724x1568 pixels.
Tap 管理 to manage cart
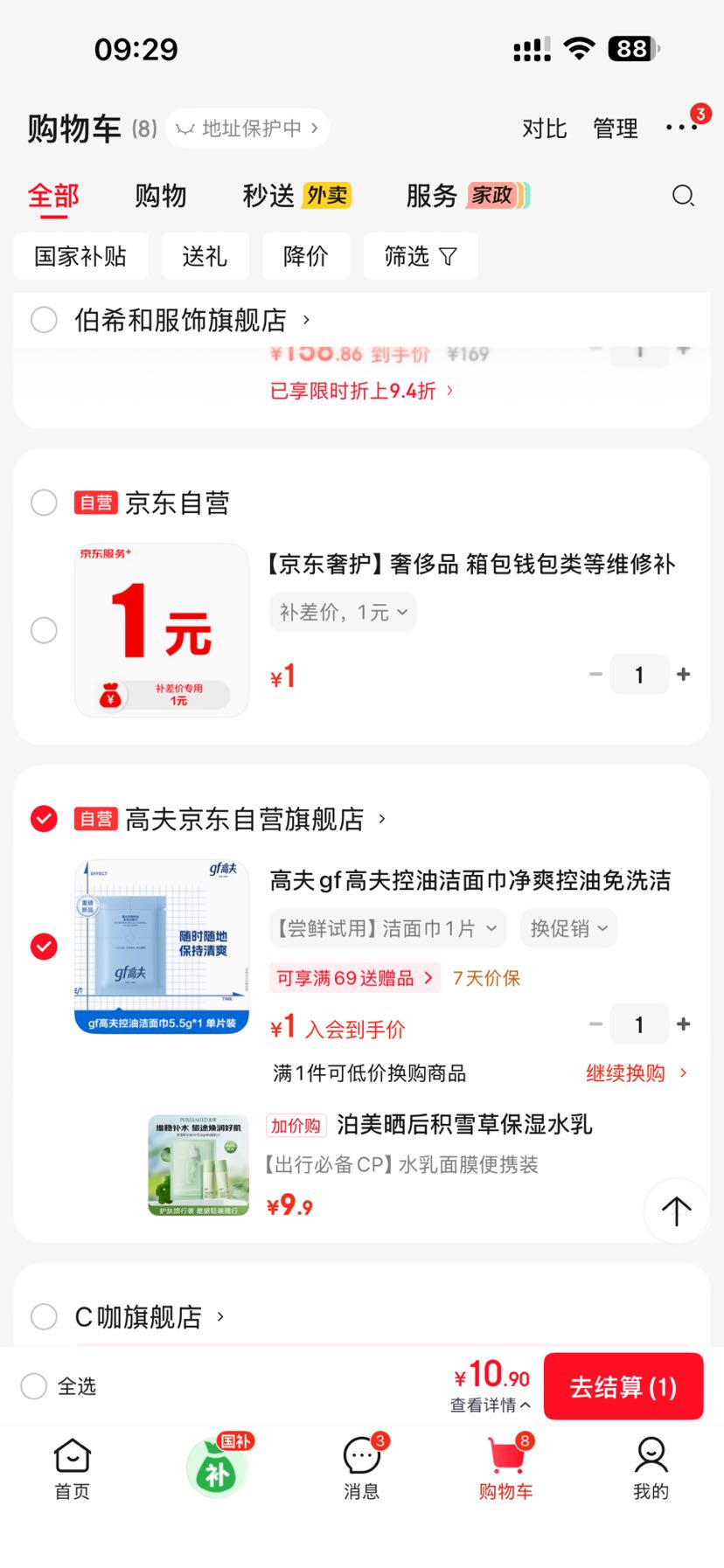point(616,128)
